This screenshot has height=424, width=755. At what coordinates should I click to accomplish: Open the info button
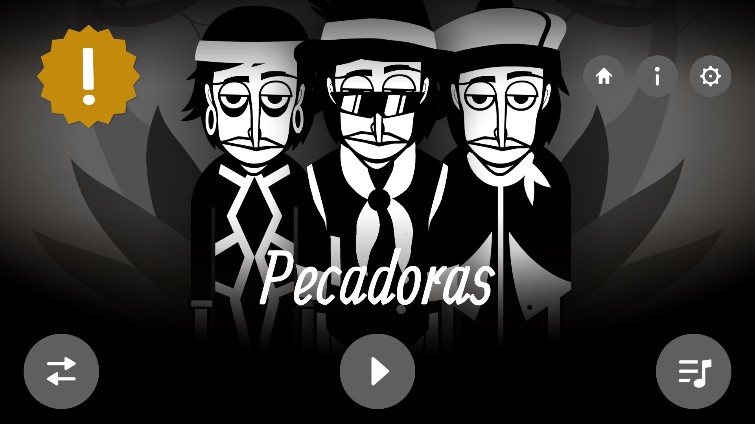click(x=657, y=76)
